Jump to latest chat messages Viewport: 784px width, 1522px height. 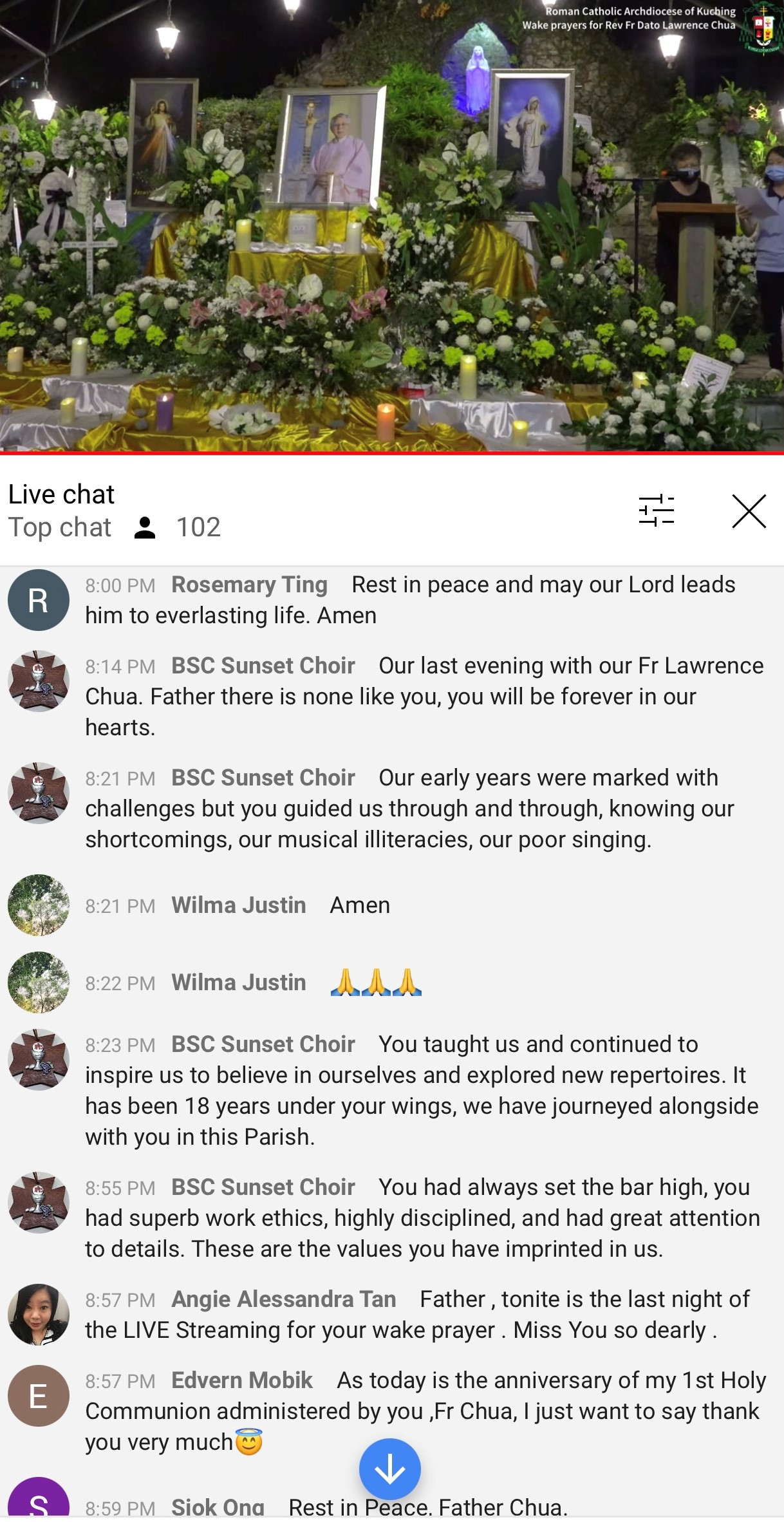click(389, 1469)
